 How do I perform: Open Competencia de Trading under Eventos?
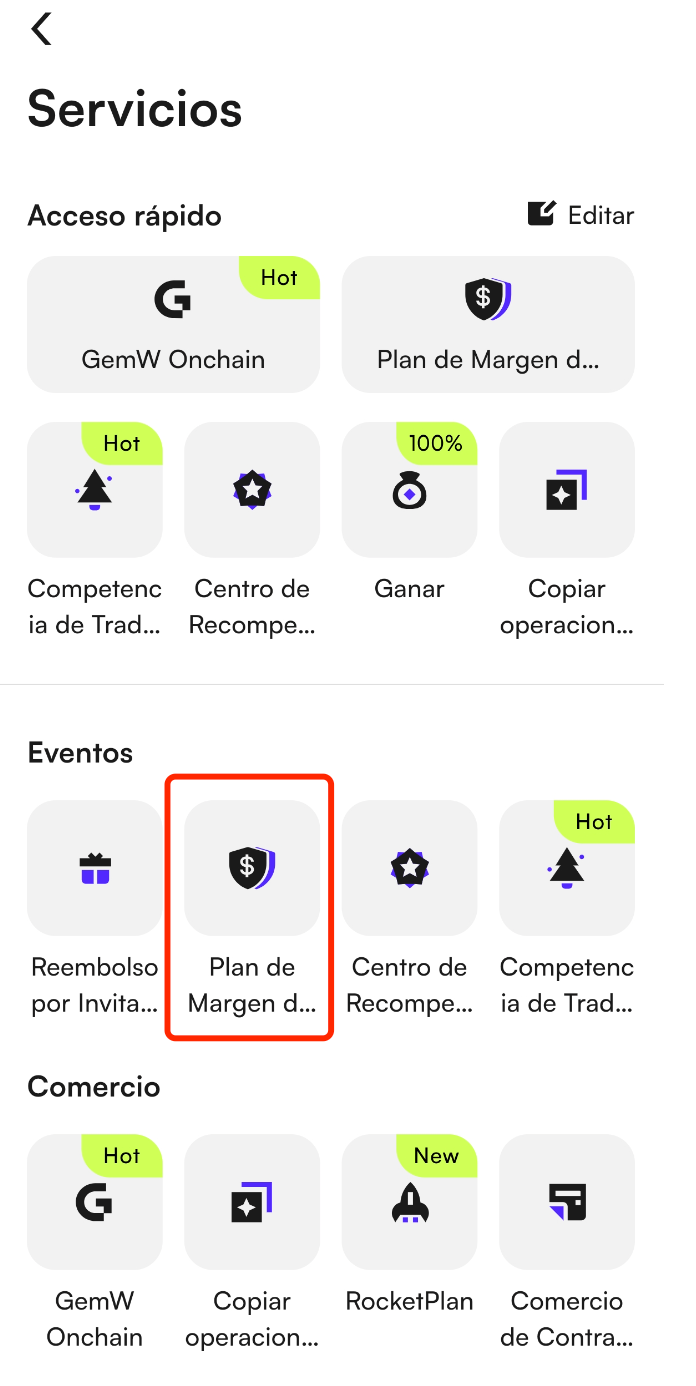tap(566, 868)
